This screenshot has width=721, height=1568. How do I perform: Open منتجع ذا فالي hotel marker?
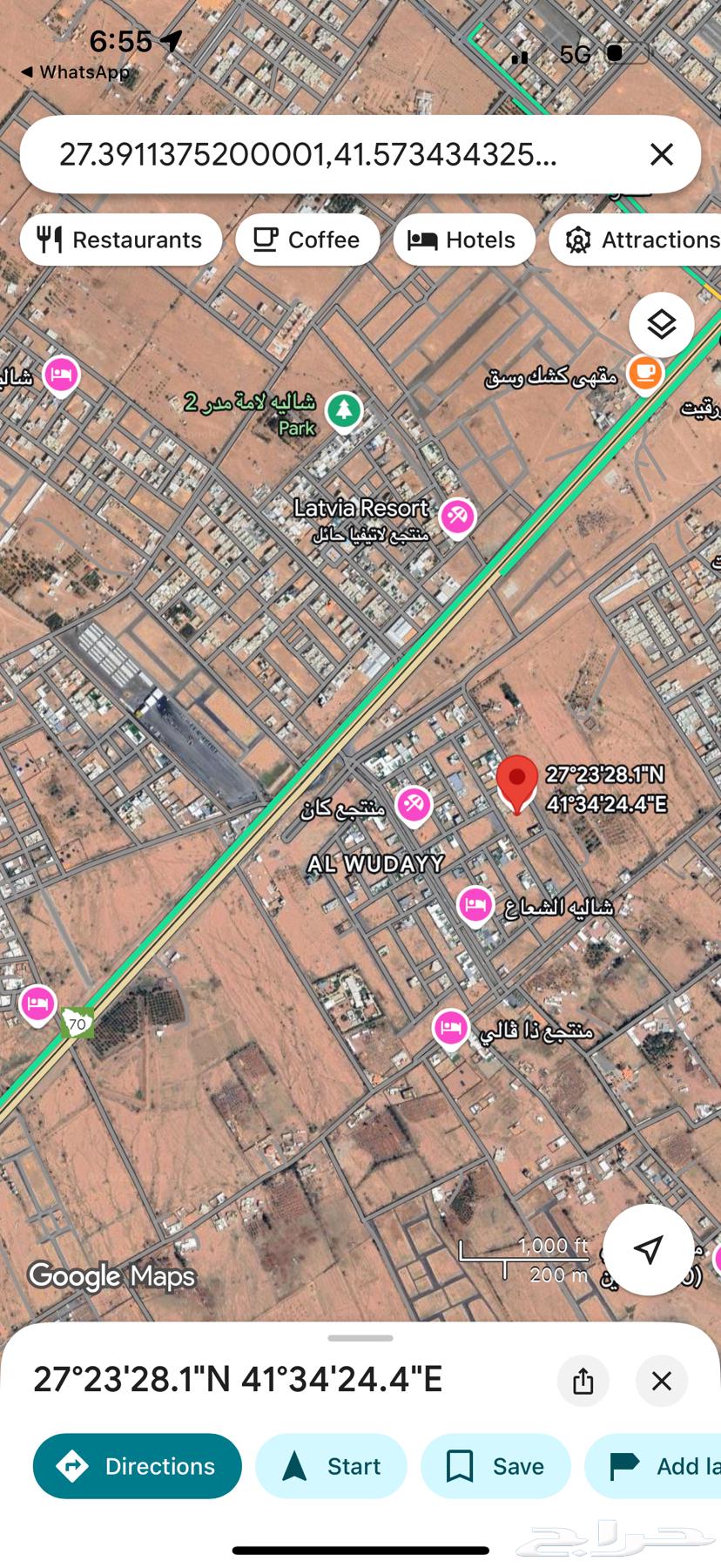click(x=451, y=1029)
